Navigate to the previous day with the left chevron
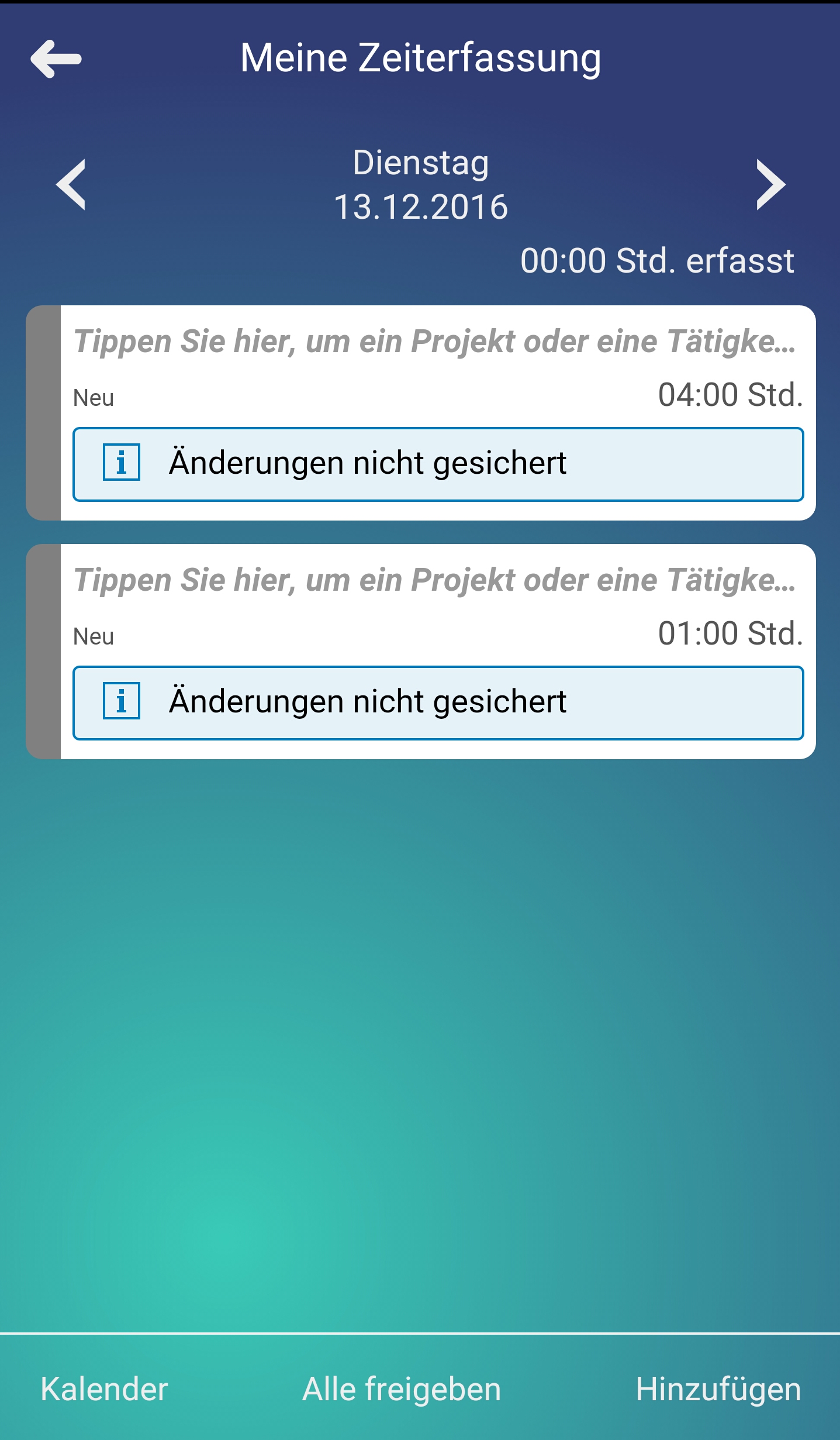The width and height of the screenshot is (840, 1440). click(70, 184)
